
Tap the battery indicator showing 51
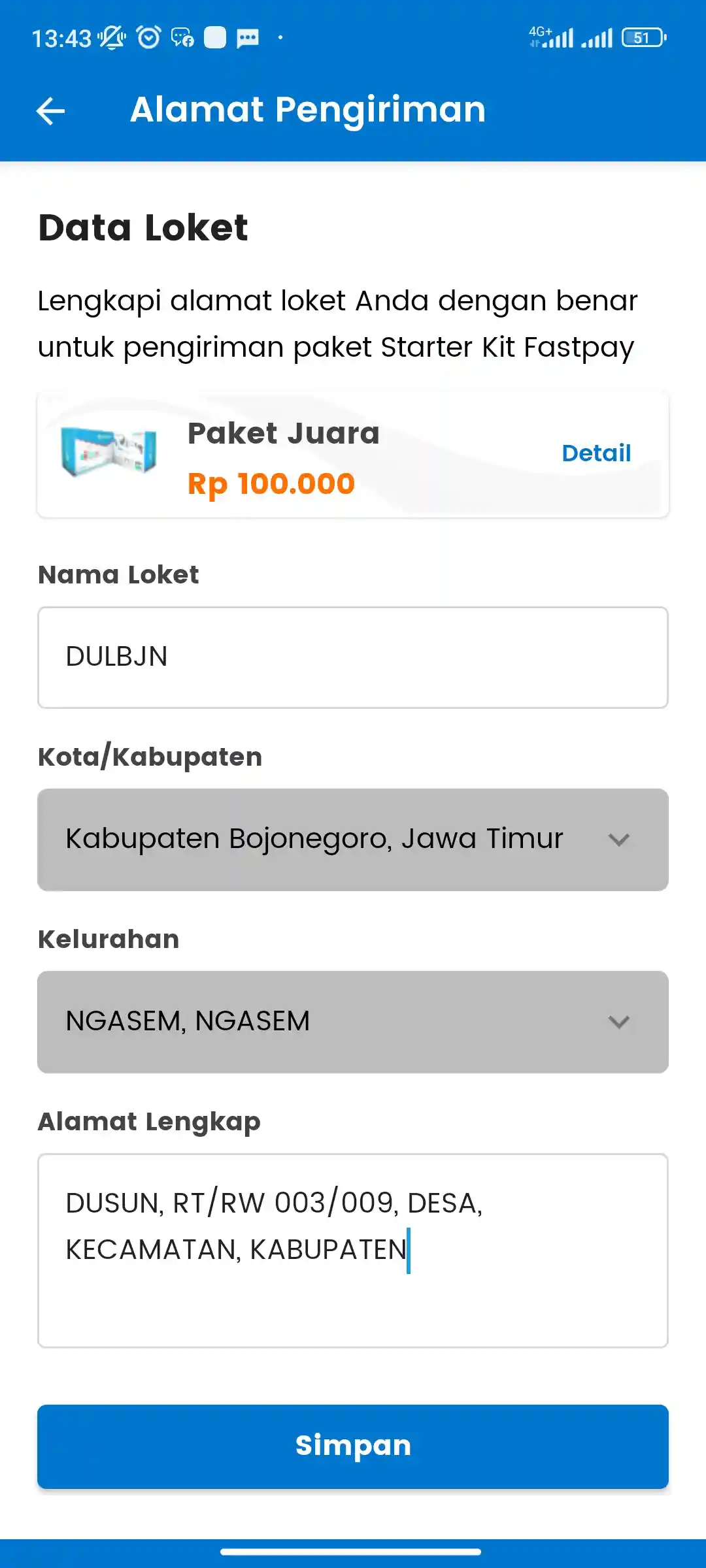(x=644, y=37)
